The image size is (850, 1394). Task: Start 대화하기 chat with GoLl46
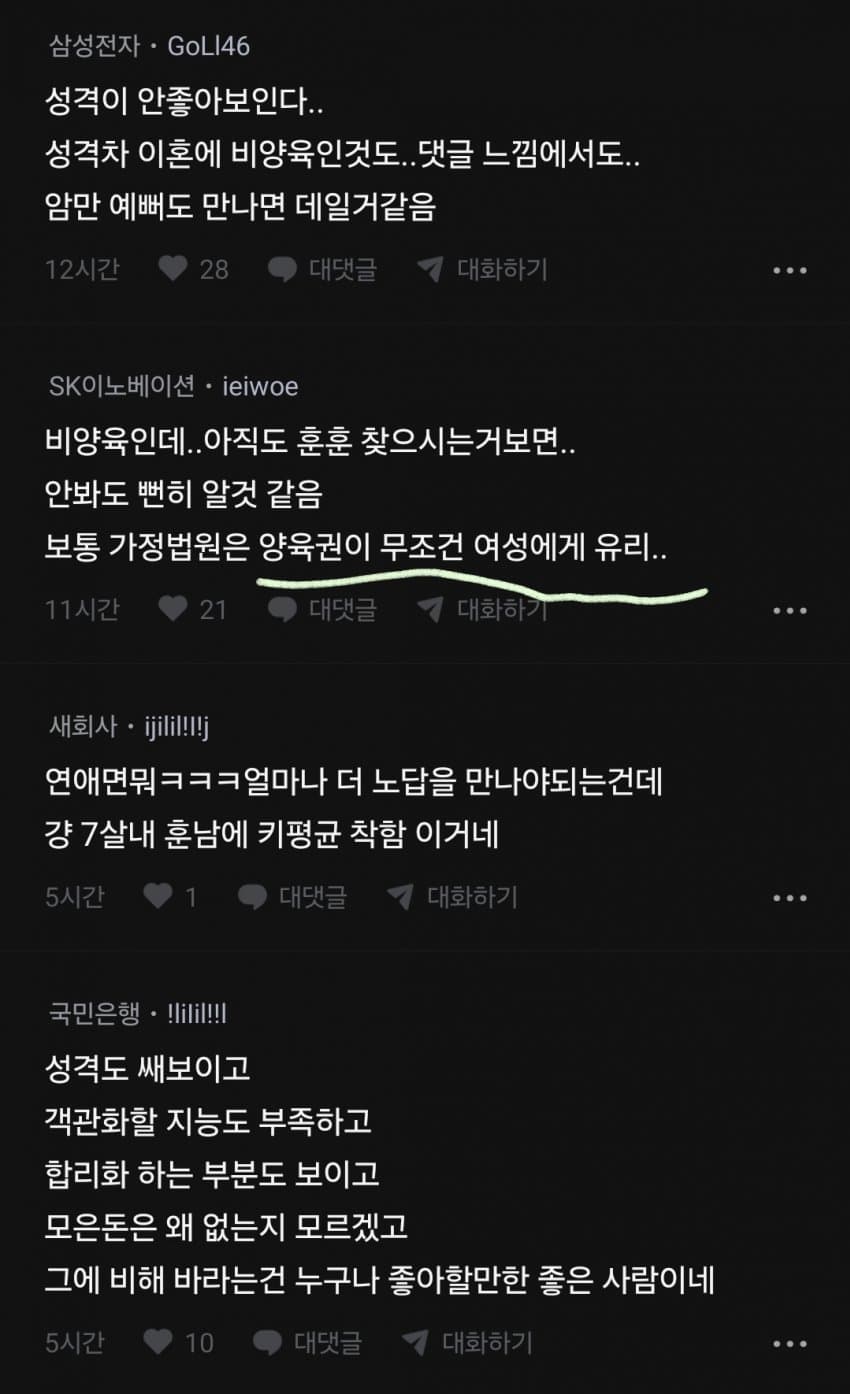click(x=482, y=269)
